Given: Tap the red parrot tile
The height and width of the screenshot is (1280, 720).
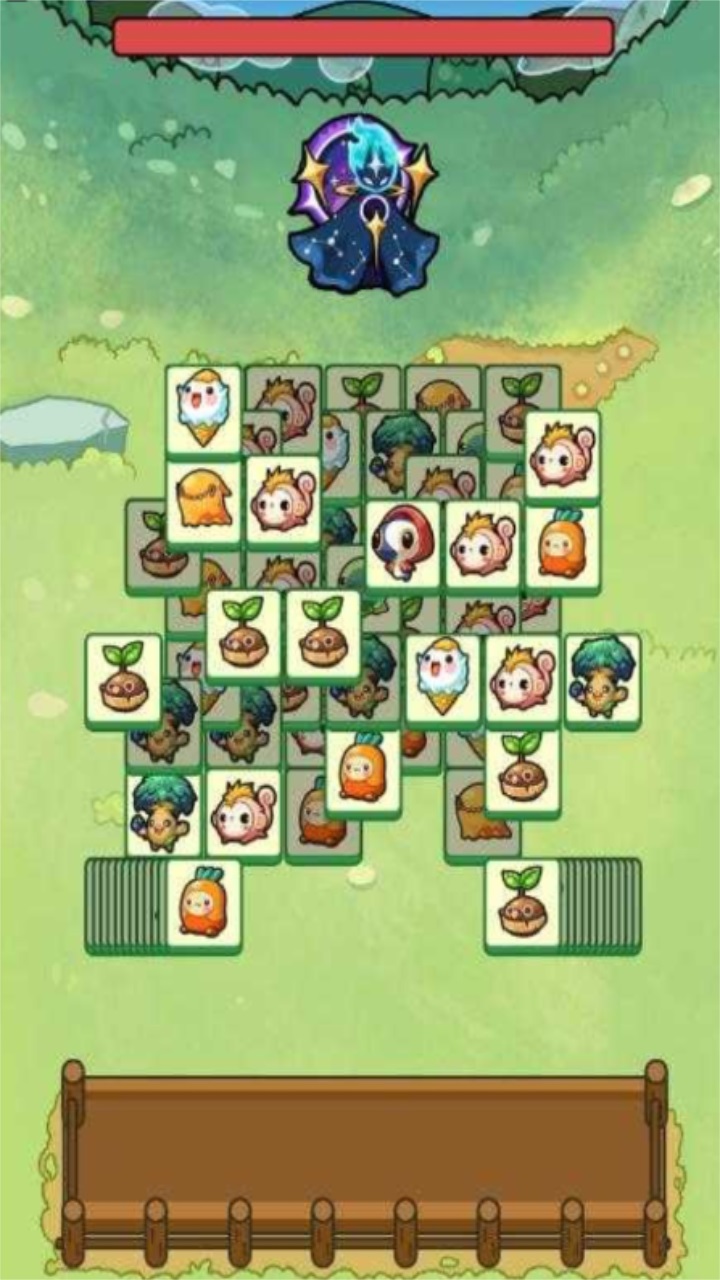Looking at the screenshot, I should tap(402, 543).
